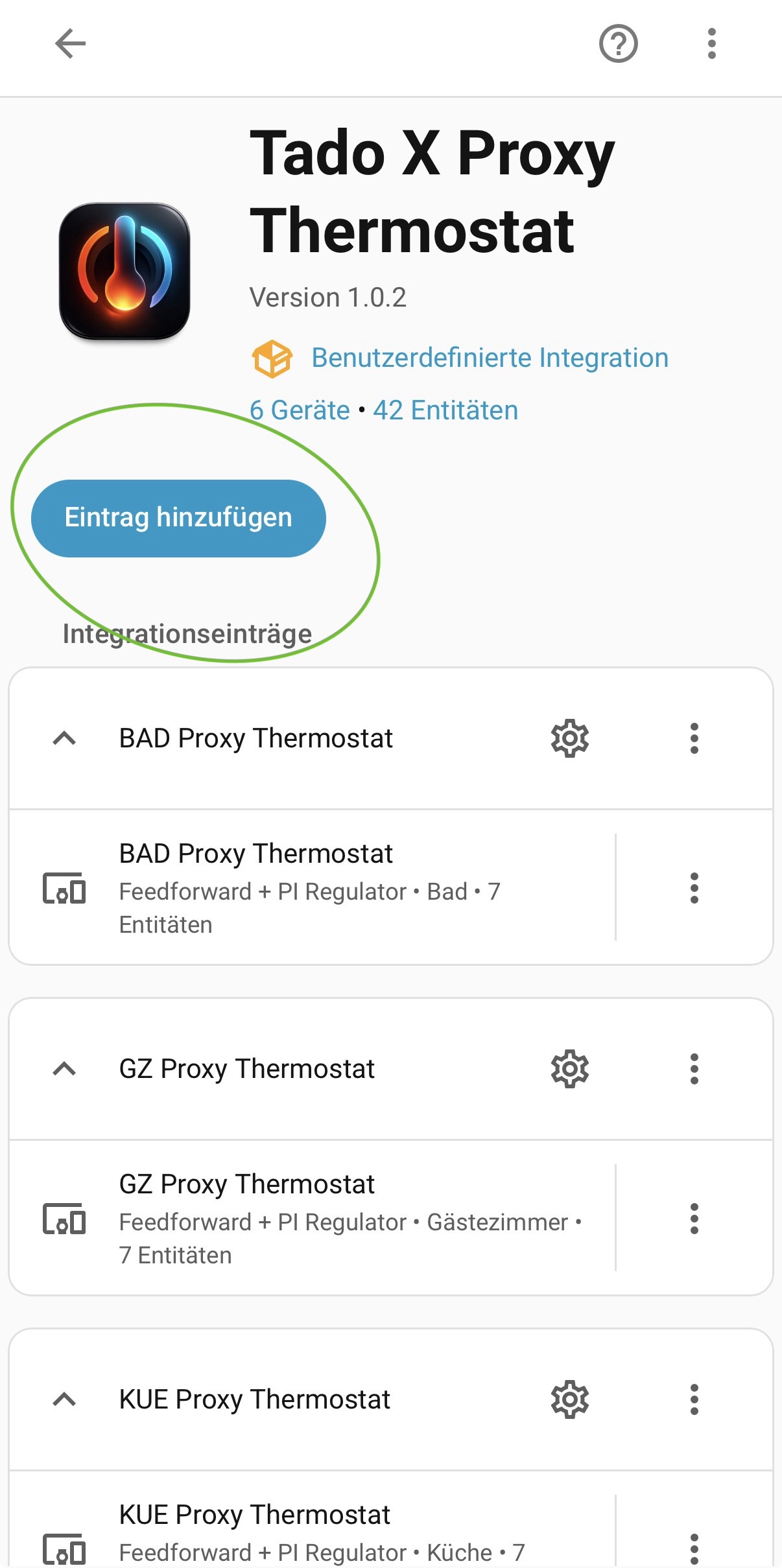
Task: Open the Benutzerdefinierte Integration link
Action: 490,358
